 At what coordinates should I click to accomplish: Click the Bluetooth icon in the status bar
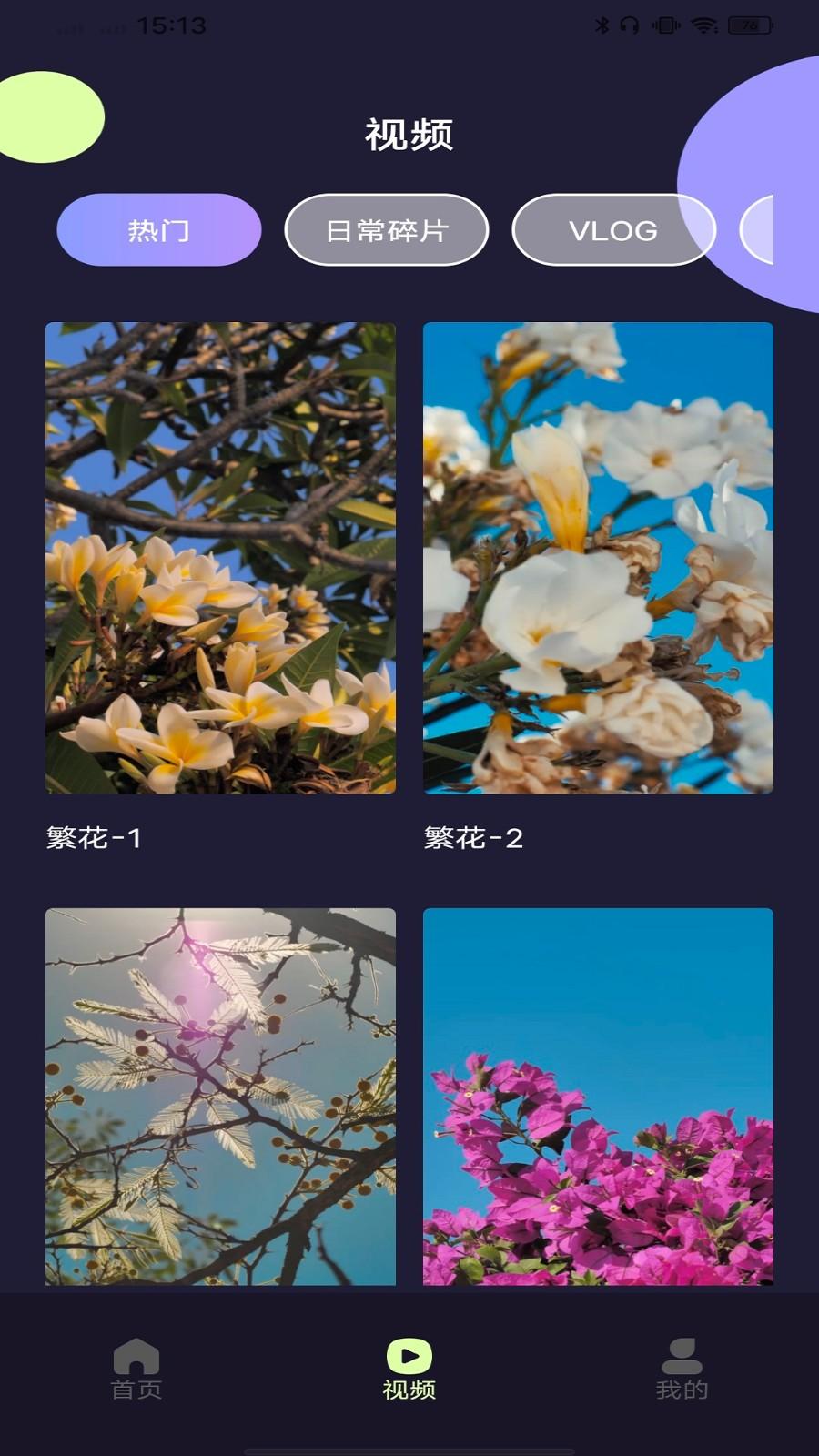(x=602, y=25)
